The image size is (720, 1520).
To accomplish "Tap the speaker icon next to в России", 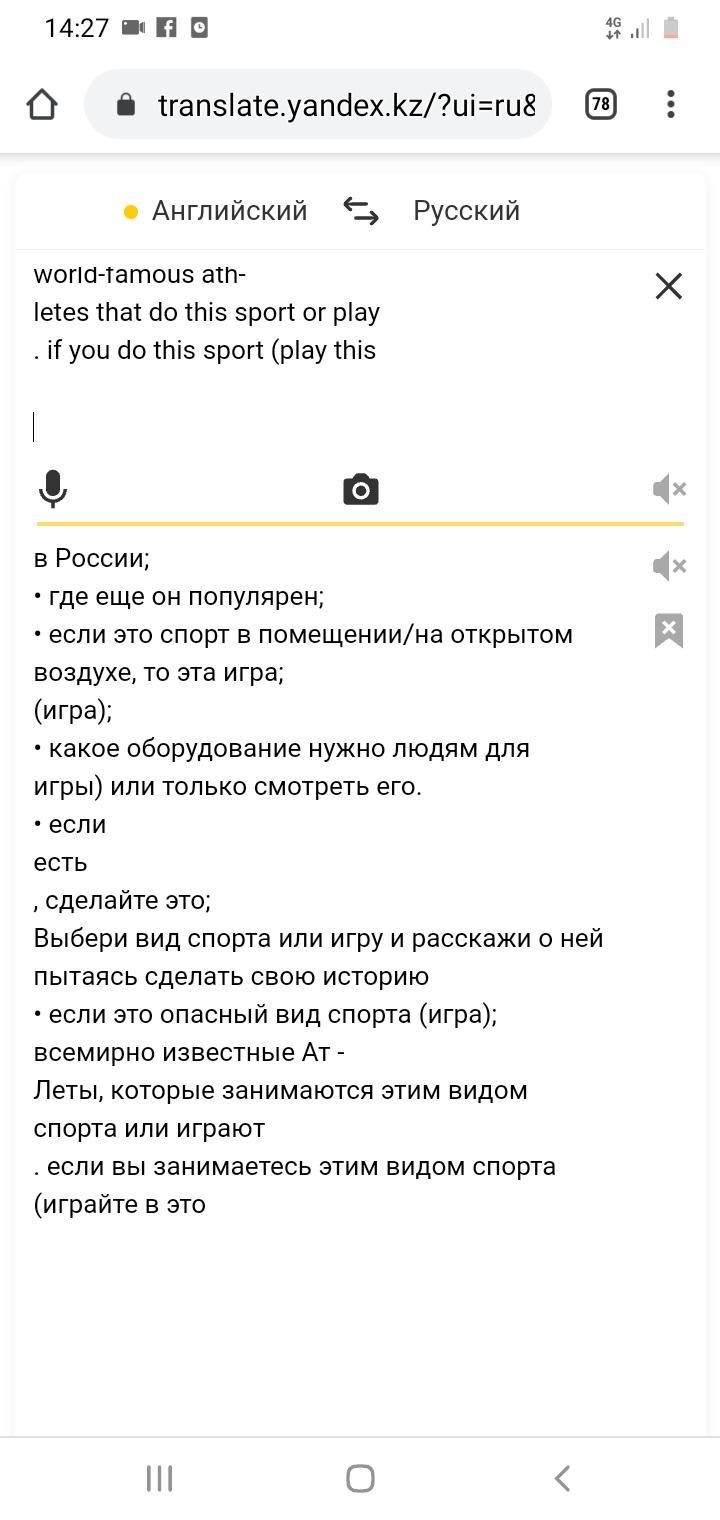I will point(669,566).
